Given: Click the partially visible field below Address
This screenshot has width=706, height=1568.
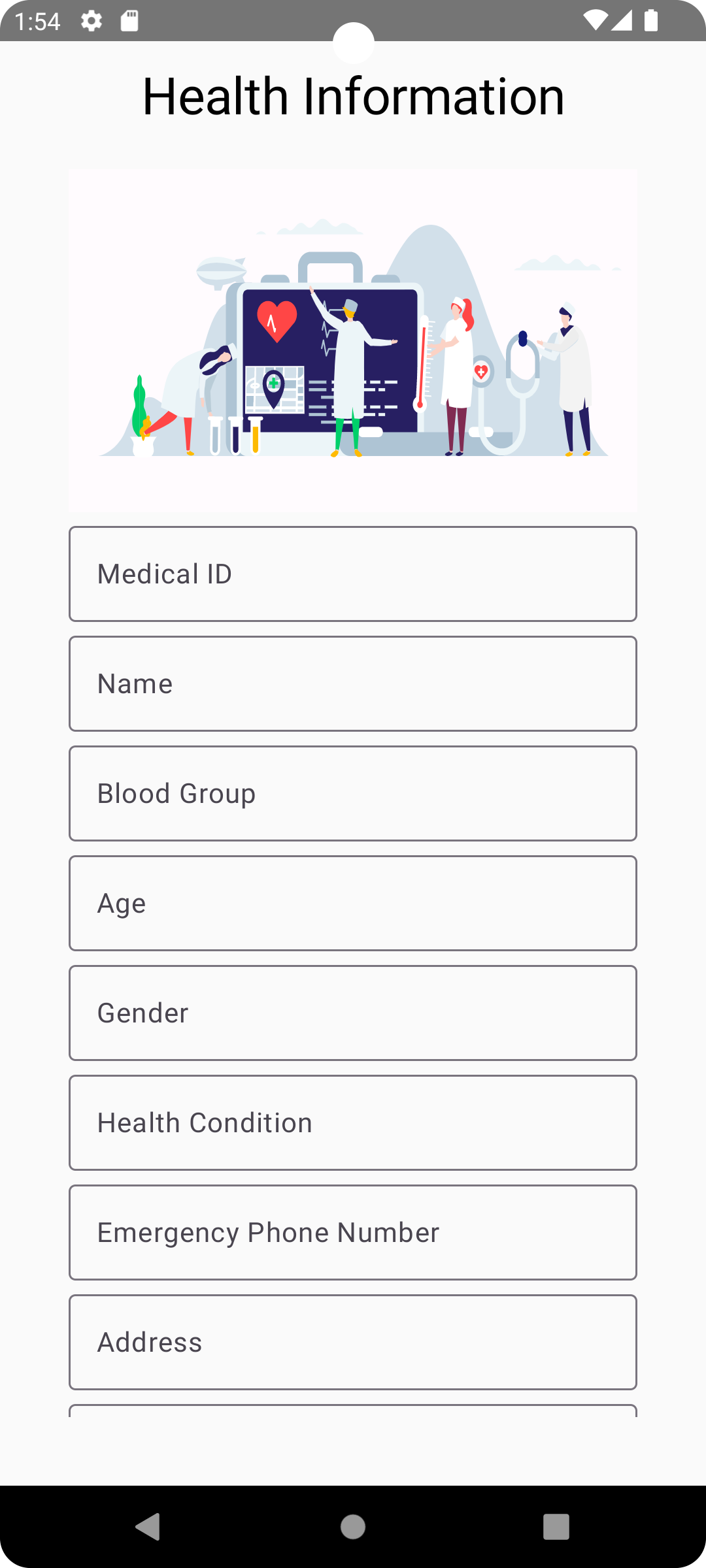Looking at the screenshot, I should (352, 1437).
